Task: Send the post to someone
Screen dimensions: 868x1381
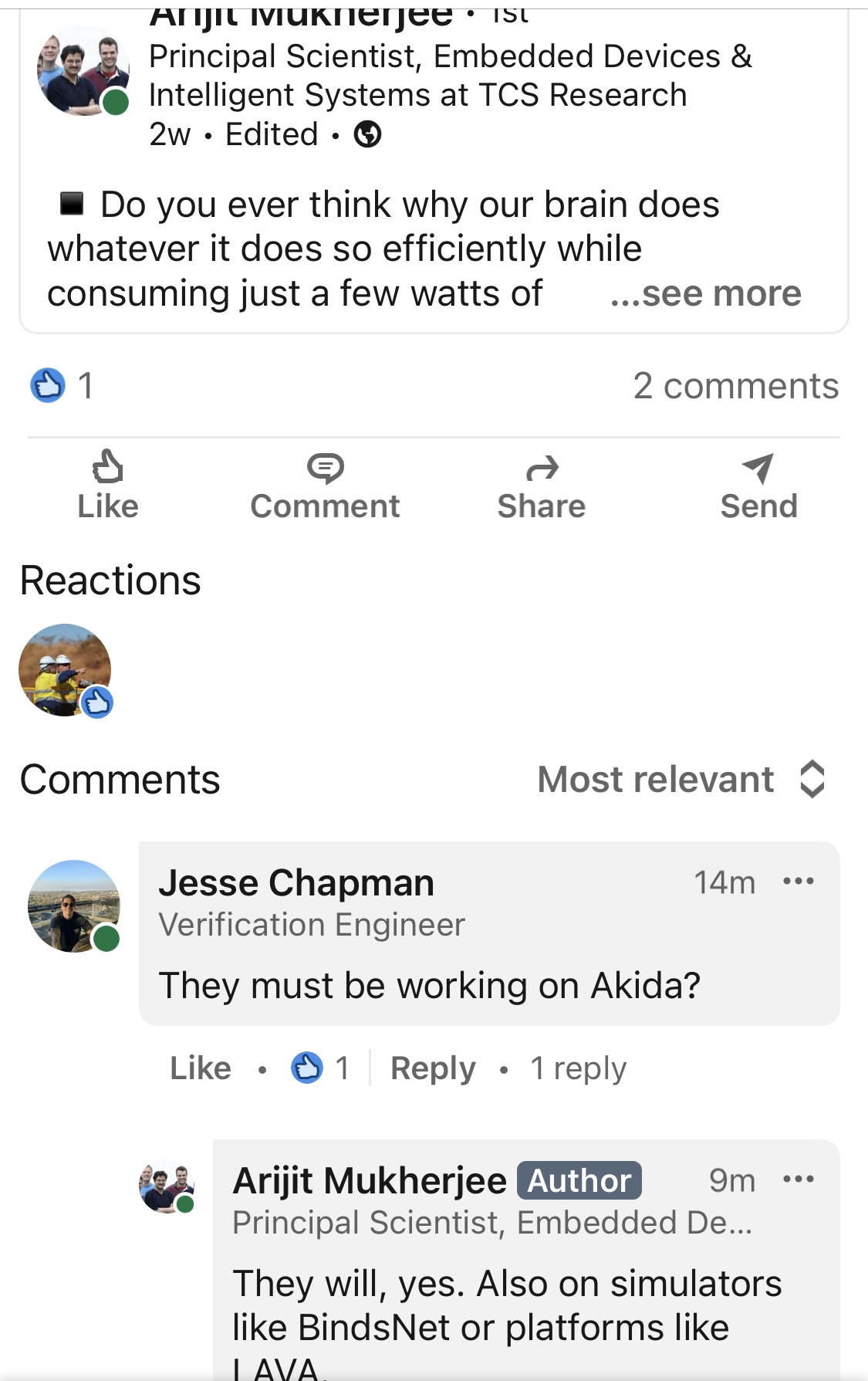Action: click(x=758, y=486)
